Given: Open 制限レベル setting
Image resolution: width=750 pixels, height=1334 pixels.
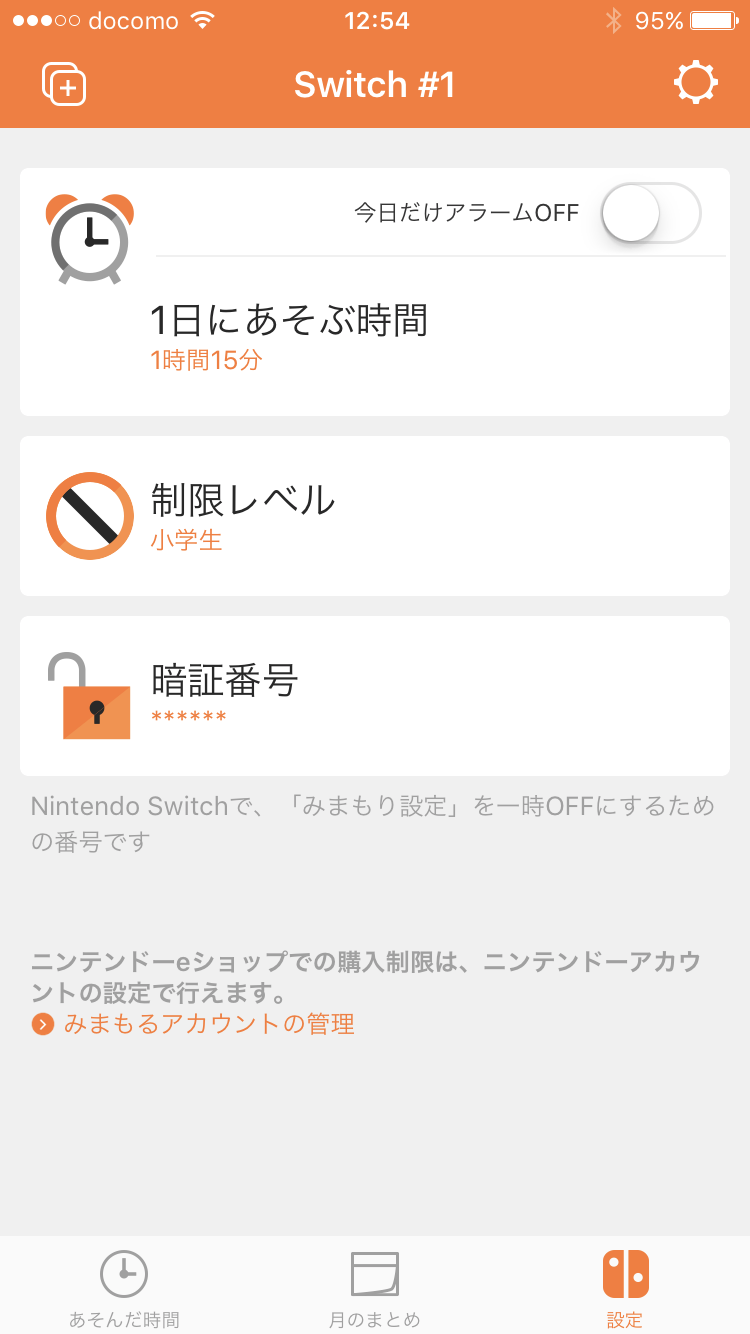Looking at the screenshot, I should point(374,516).
